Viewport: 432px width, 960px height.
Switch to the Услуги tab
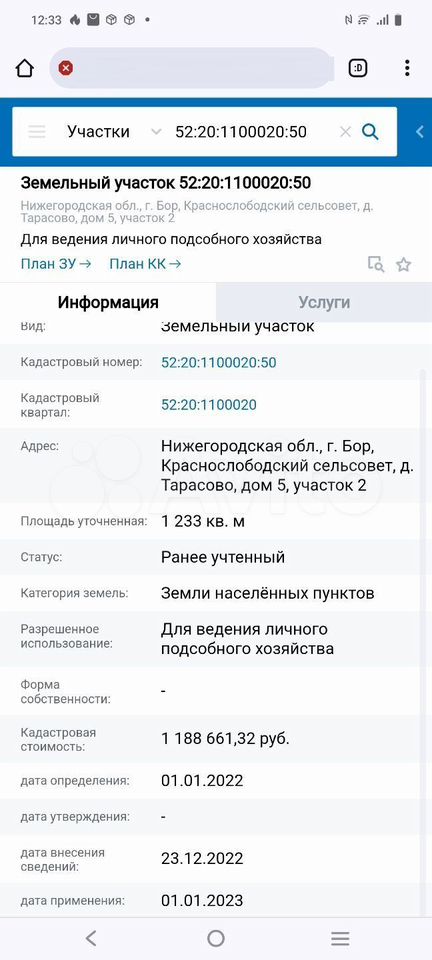[324, 302]
